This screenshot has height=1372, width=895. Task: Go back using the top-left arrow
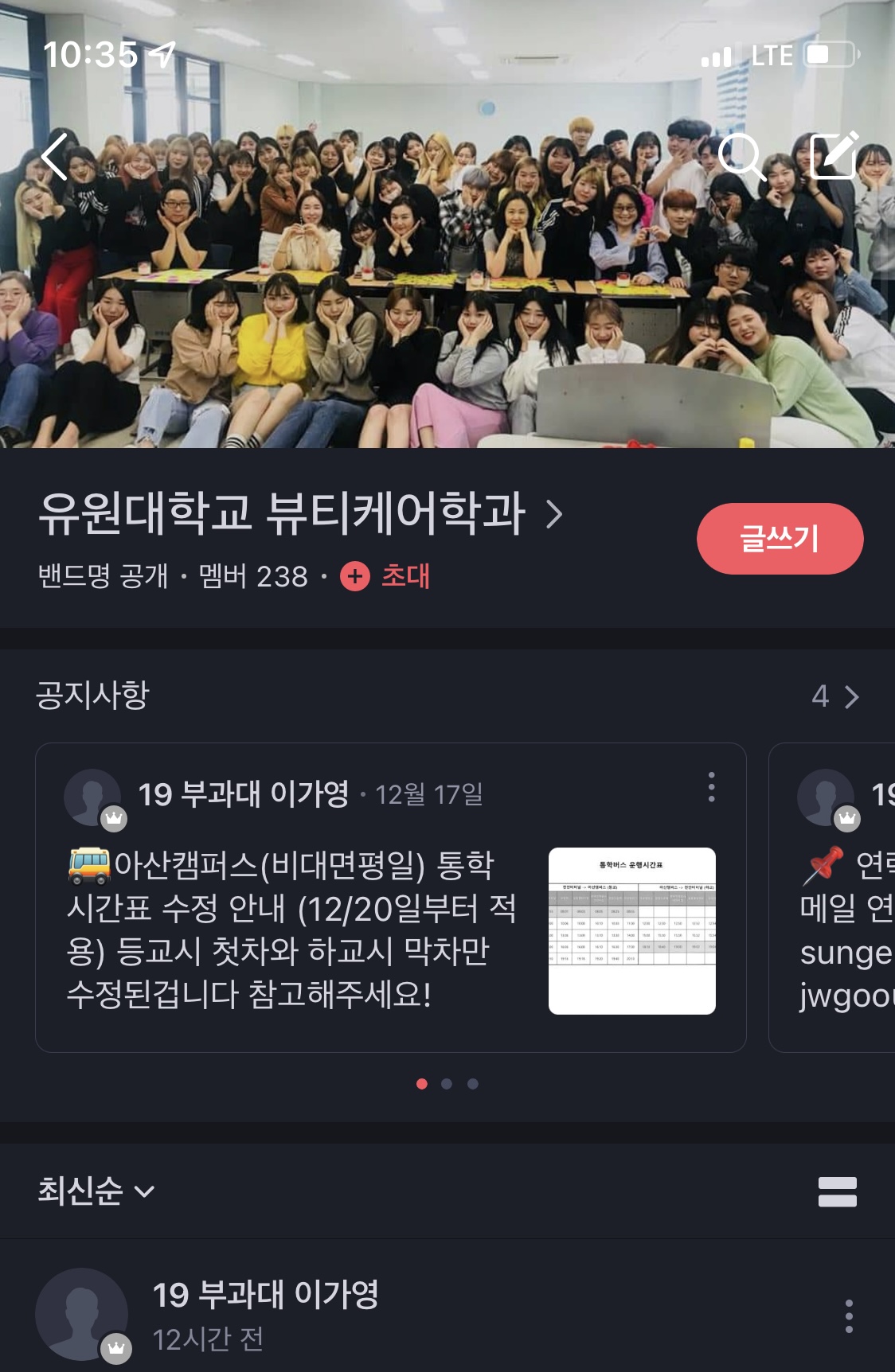[x=54, y=156]
